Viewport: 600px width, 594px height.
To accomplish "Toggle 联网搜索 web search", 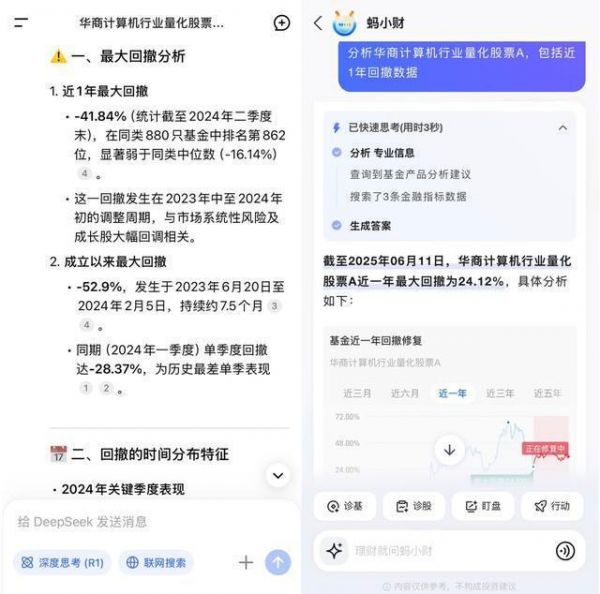I will coord(155,562).
